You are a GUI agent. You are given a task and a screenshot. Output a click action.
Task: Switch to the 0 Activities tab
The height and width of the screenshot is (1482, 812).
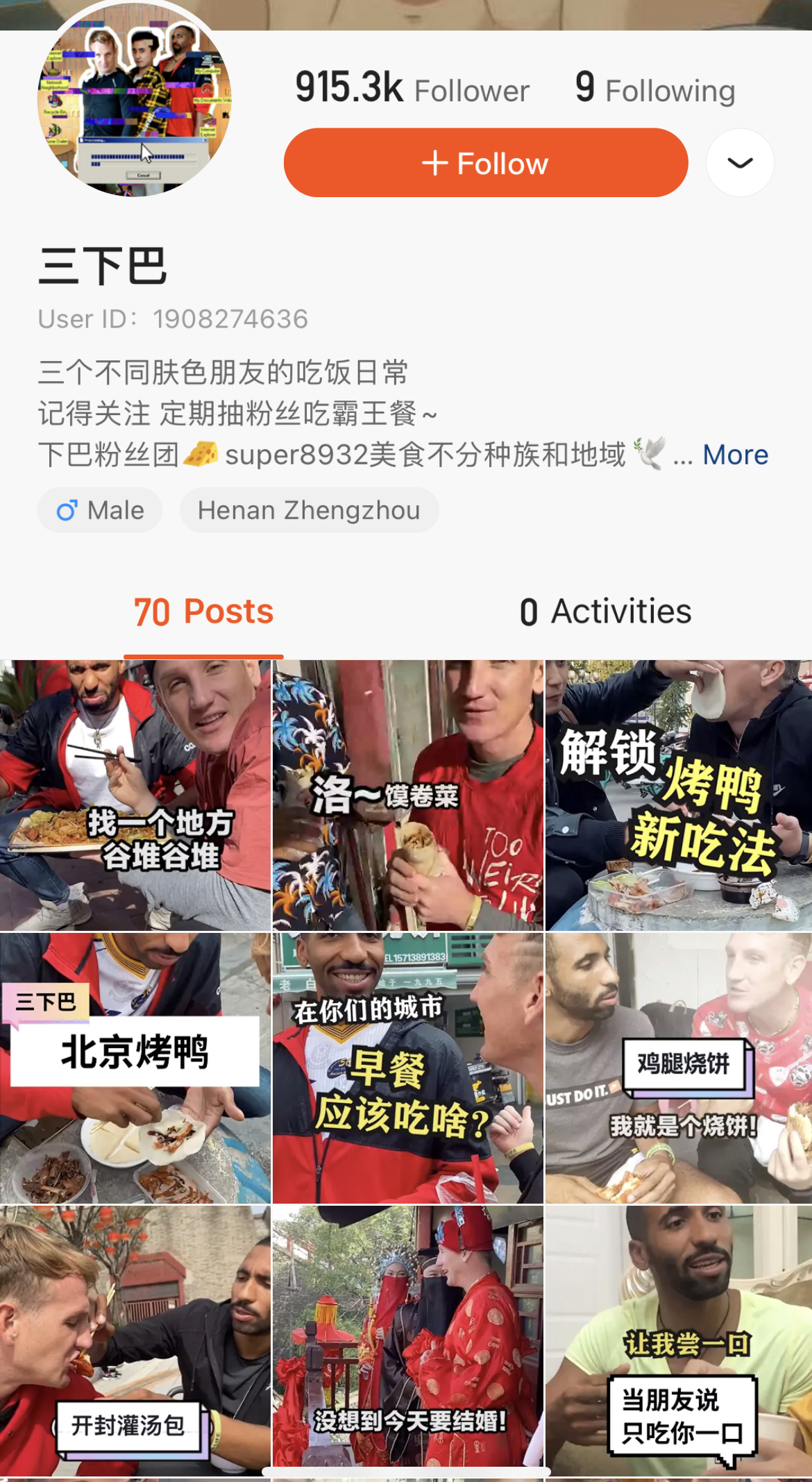605,612
